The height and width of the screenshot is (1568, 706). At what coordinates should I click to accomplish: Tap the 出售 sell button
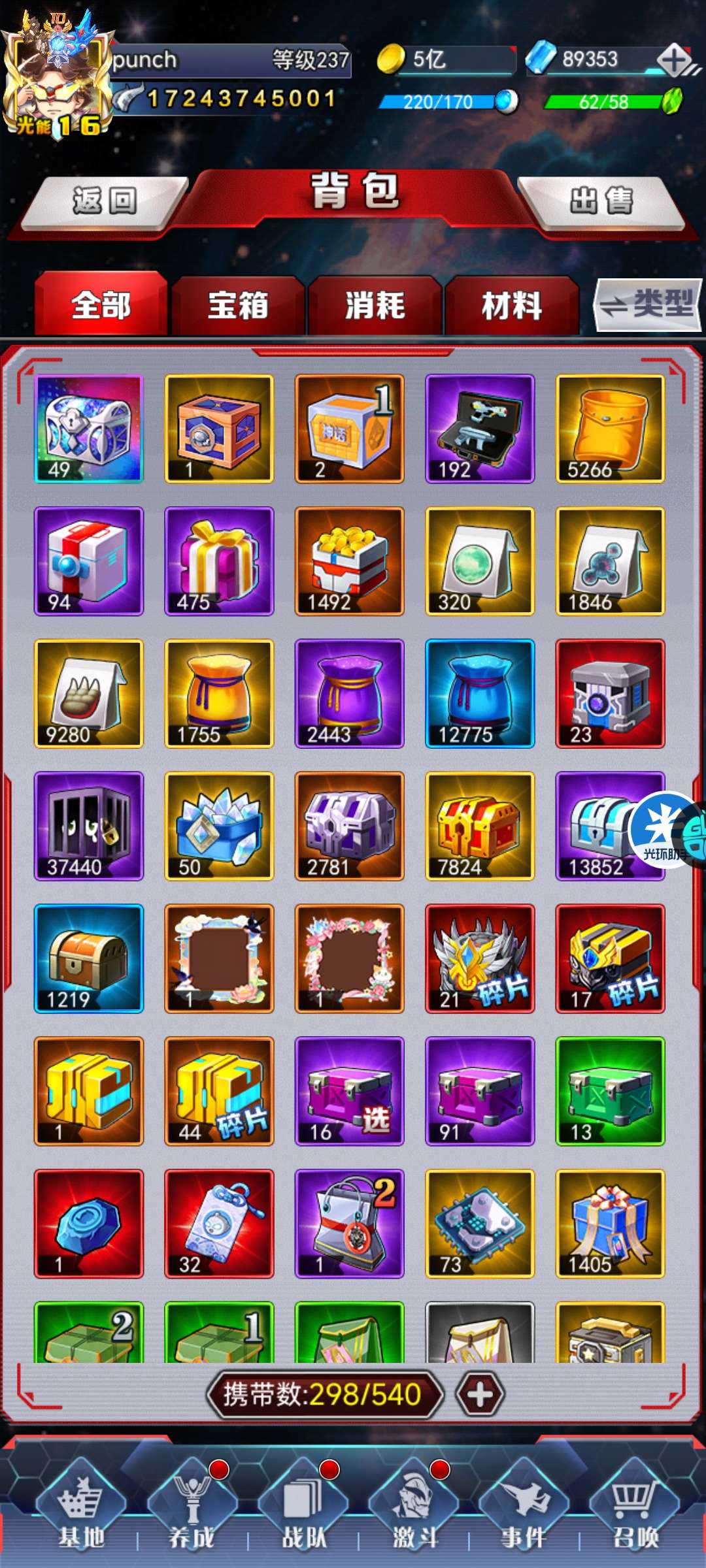[x=601, y=201]
